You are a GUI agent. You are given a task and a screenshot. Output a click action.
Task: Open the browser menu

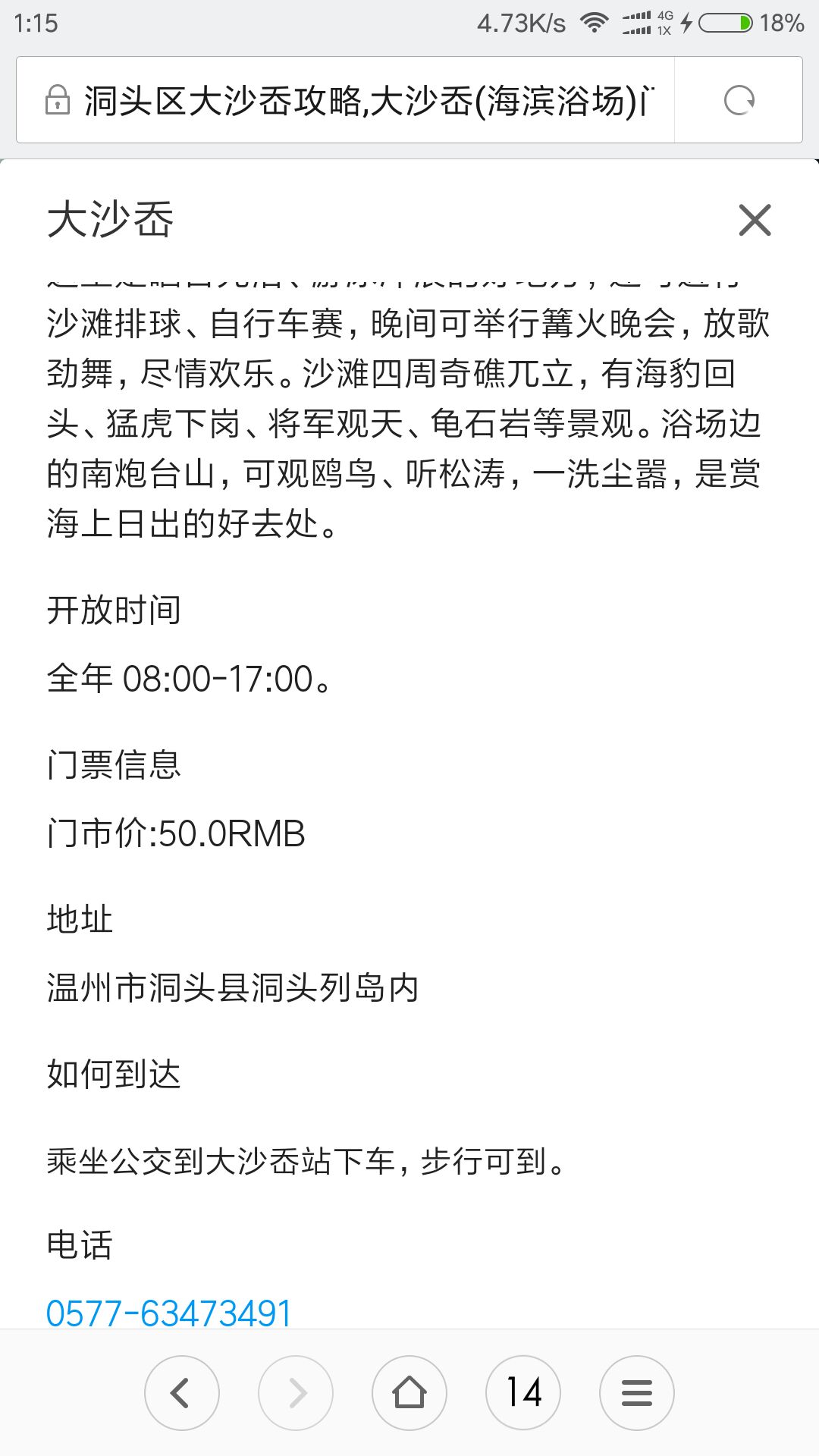637,1392
